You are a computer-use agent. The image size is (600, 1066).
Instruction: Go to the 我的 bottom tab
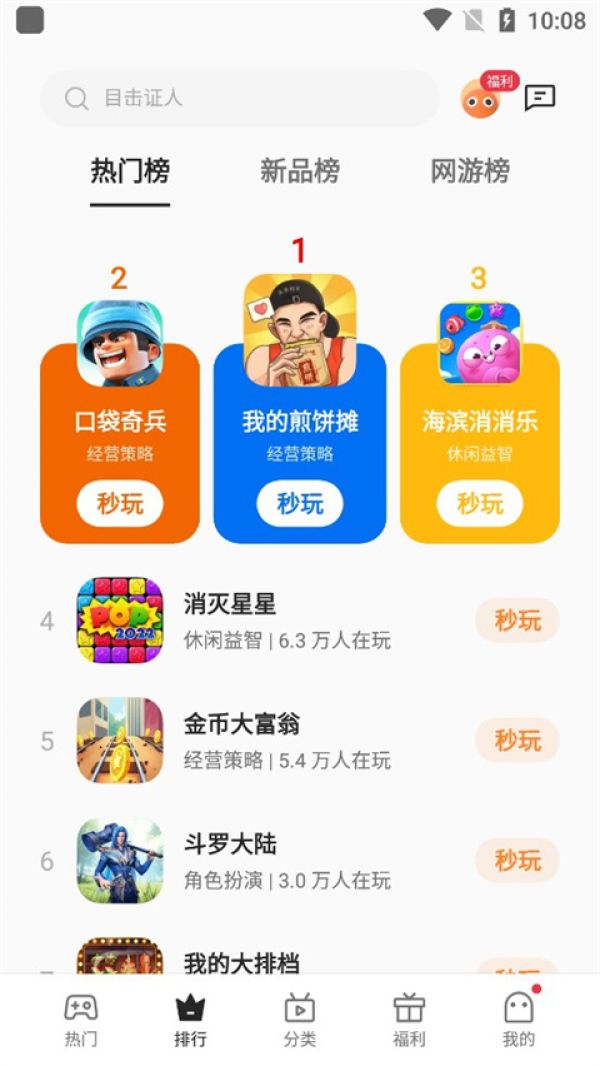(518, 1020)
